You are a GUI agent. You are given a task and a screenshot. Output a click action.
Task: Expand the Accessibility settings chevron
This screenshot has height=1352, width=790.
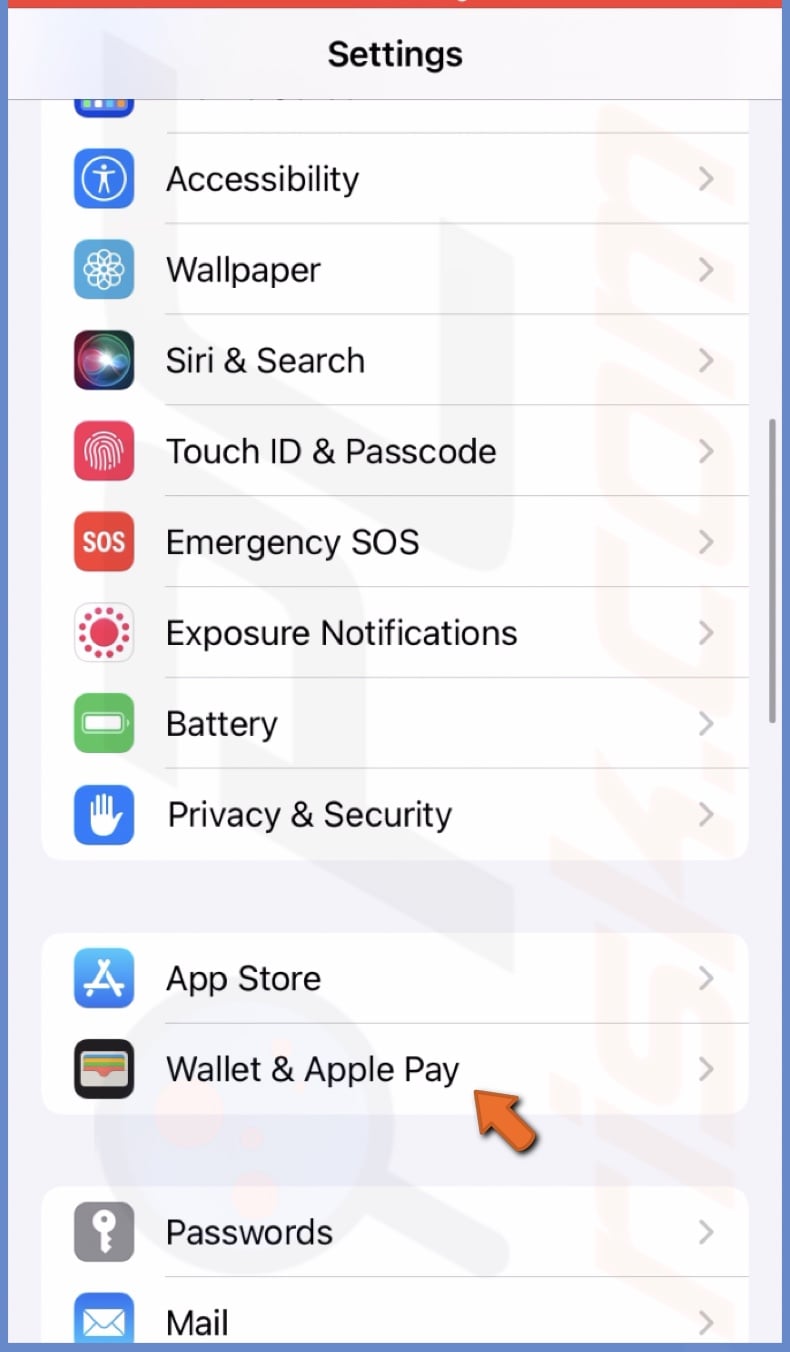(706, 178)
